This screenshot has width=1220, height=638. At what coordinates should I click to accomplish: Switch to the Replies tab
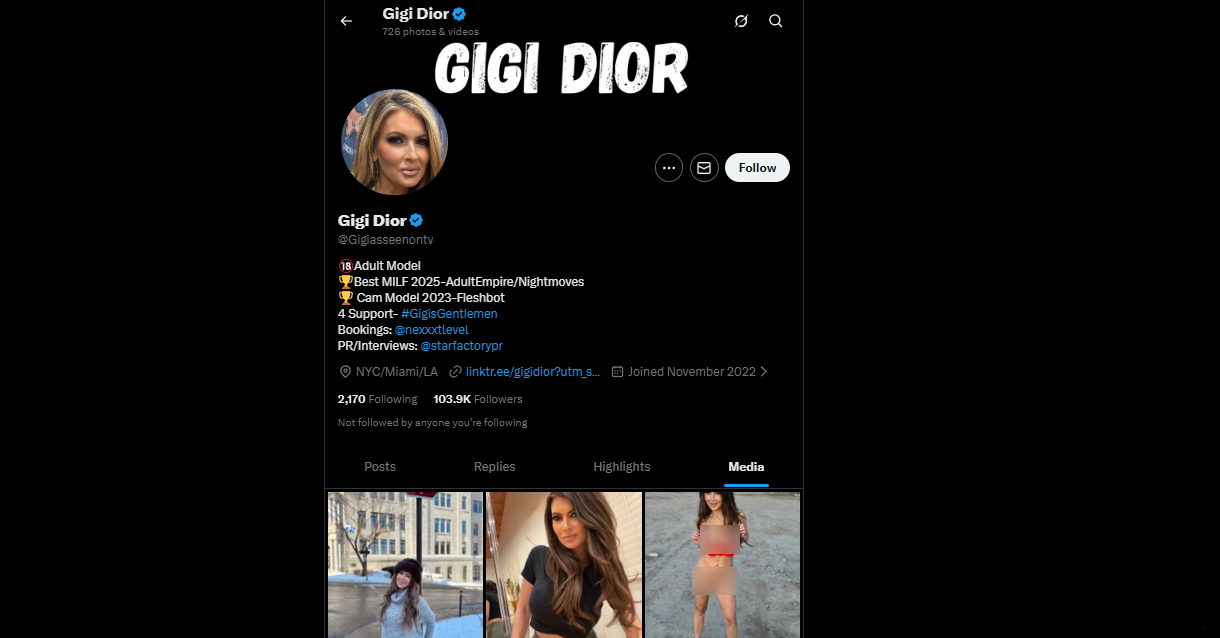click(x=494, y=467)
